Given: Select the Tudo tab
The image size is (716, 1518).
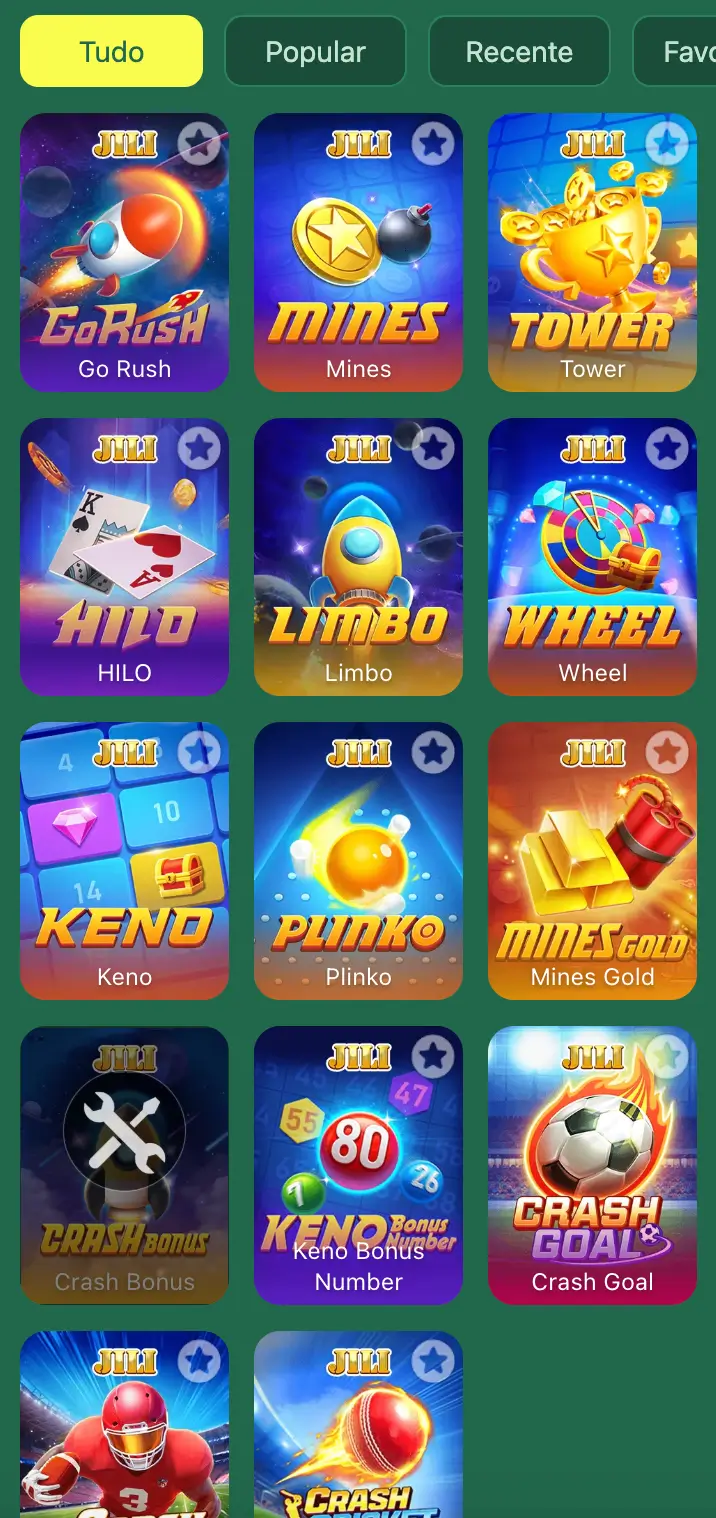Looking at the screenshot, I should point(111,51).
